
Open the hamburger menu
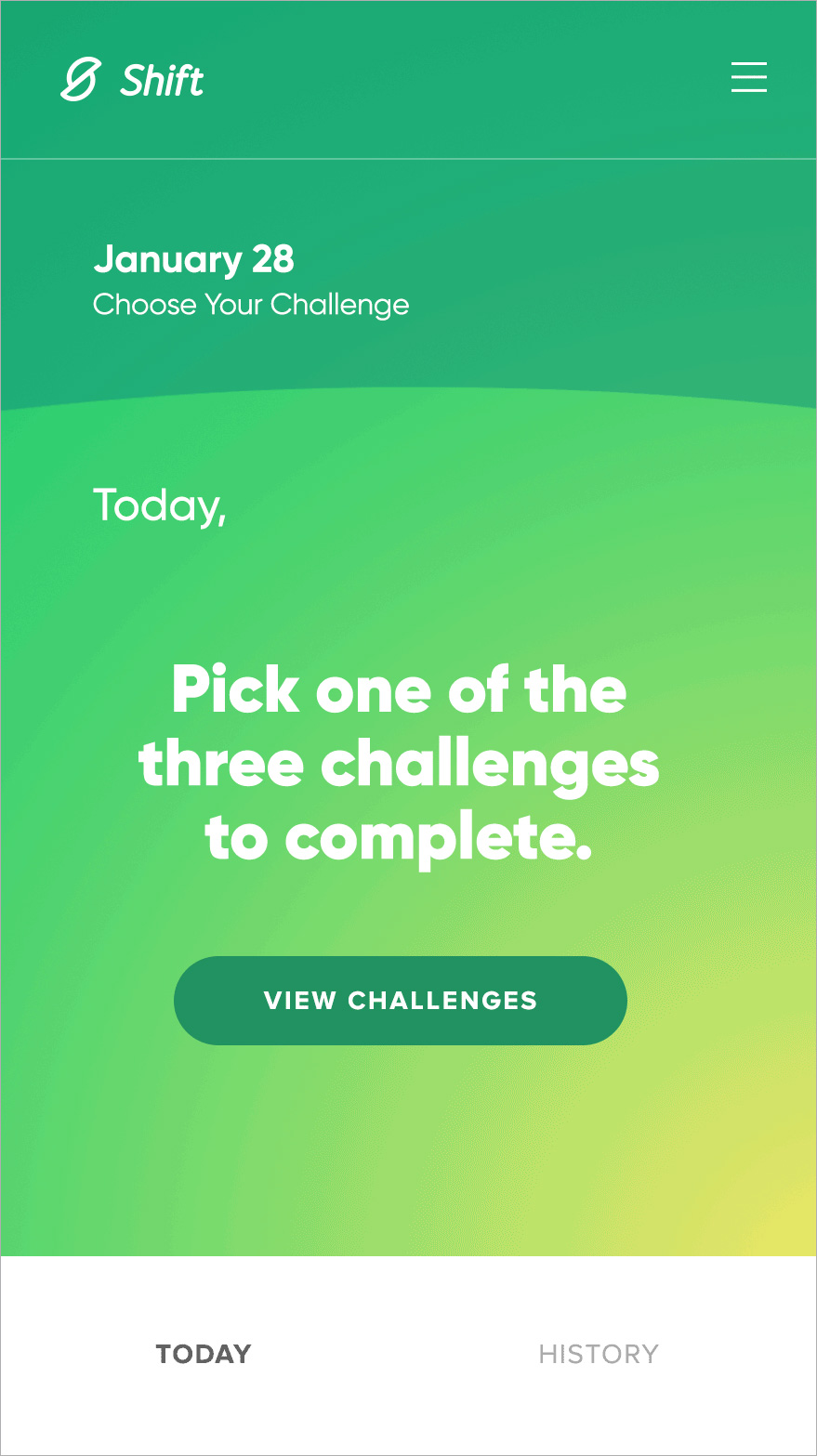[x=748, y=77]
